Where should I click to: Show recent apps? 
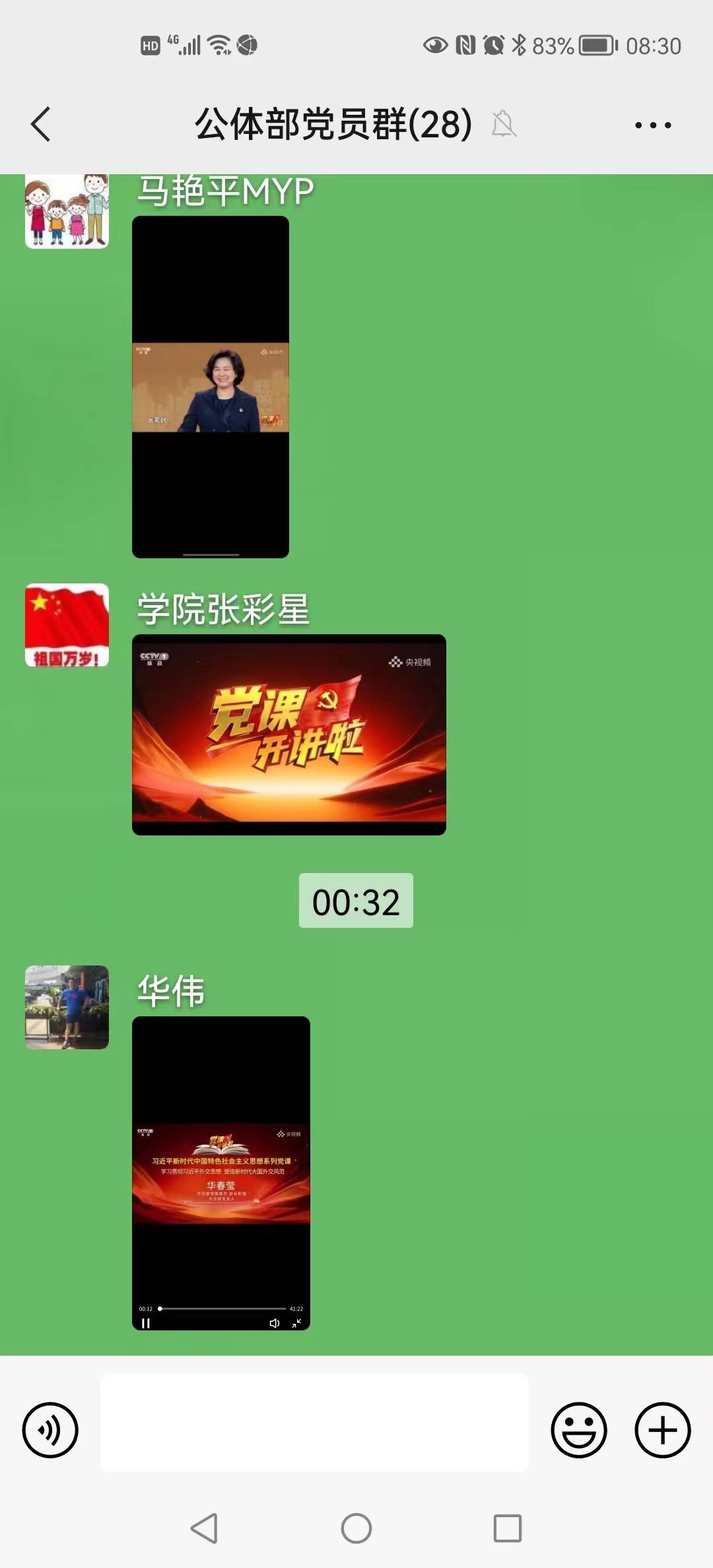[x=508, y=1528]
